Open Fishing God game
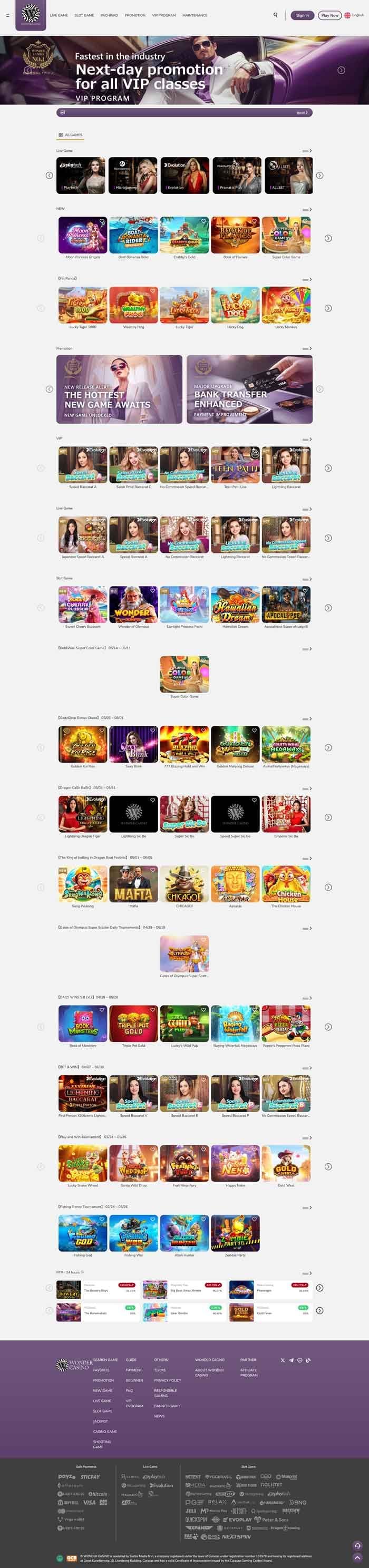 tap(83, 1233)
